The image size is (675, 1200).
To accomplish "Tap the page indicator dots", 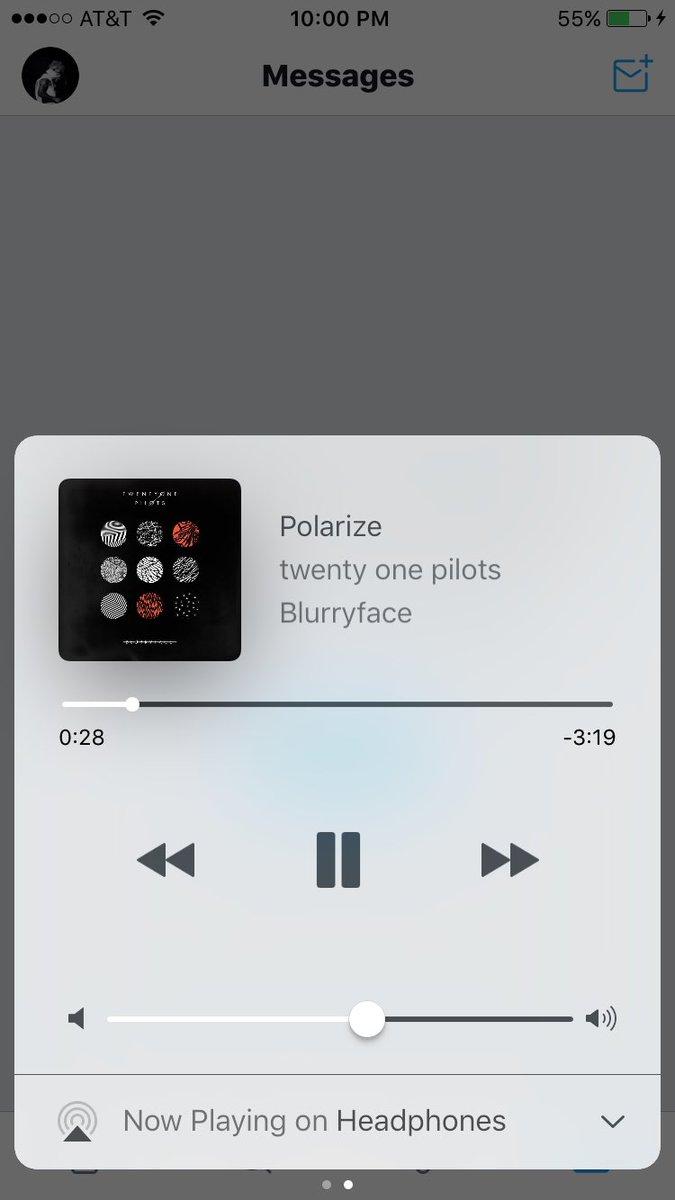I will tap(338, 1184).
